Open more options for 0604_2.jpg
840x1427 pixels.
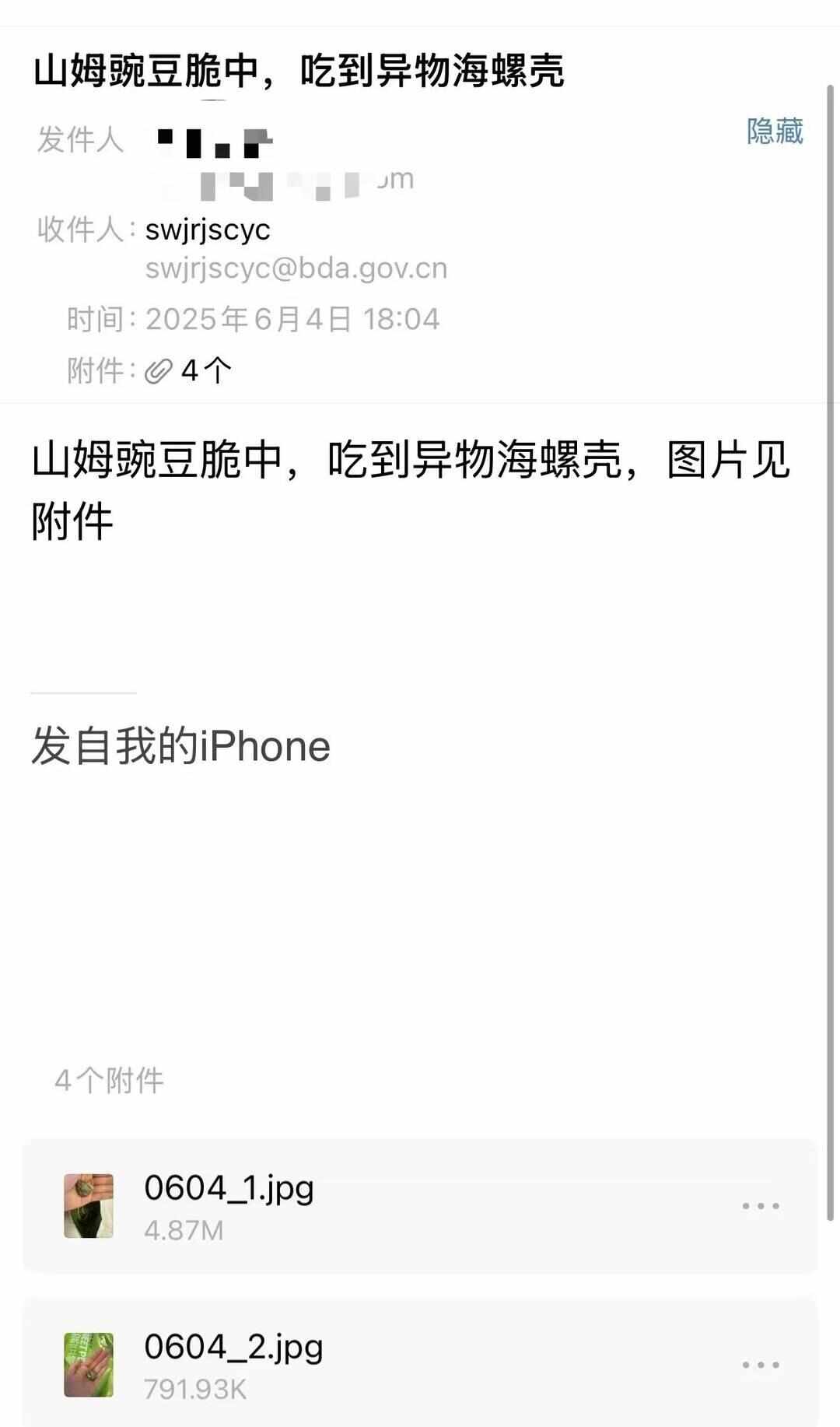click(760, 1365)
